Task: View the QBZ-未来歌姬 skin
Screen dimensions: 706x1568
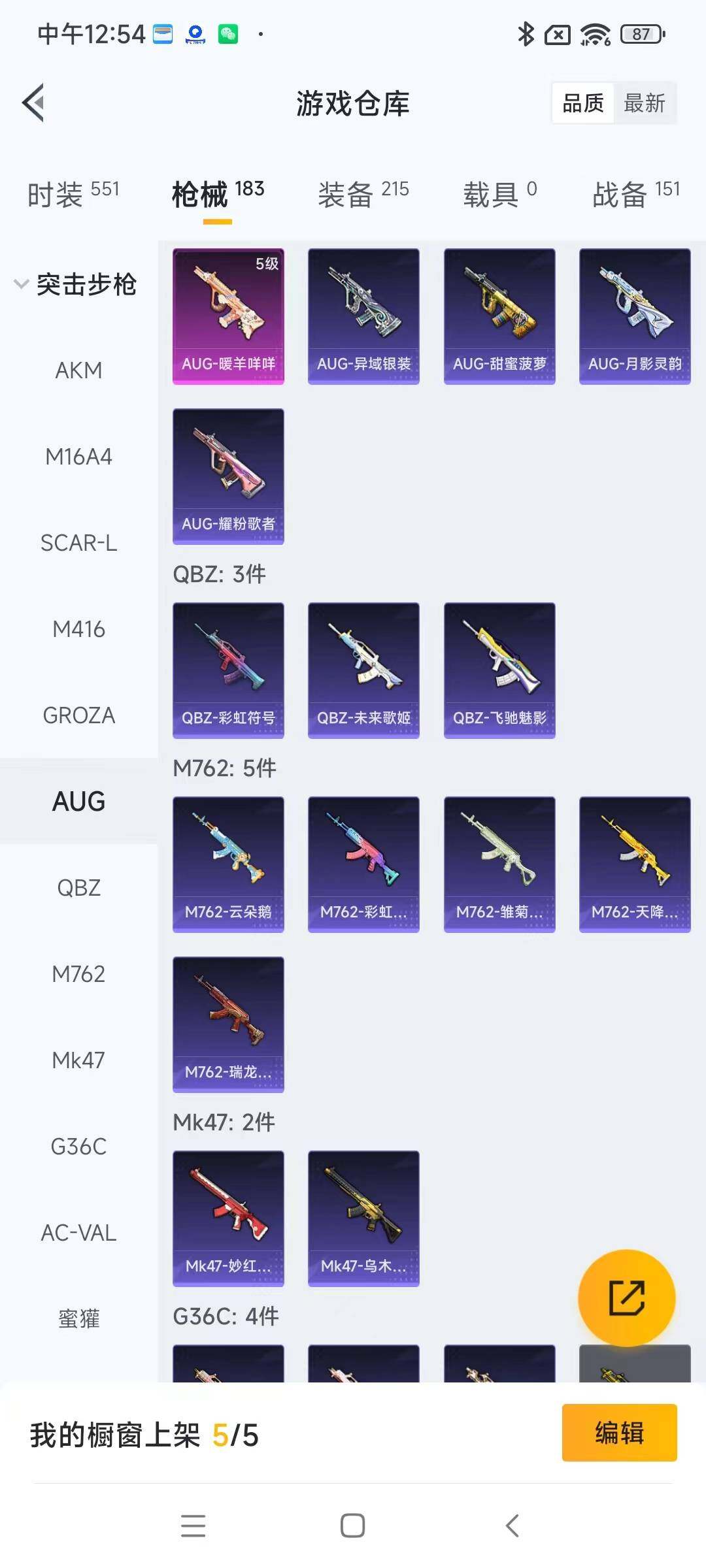Action: 363,670
